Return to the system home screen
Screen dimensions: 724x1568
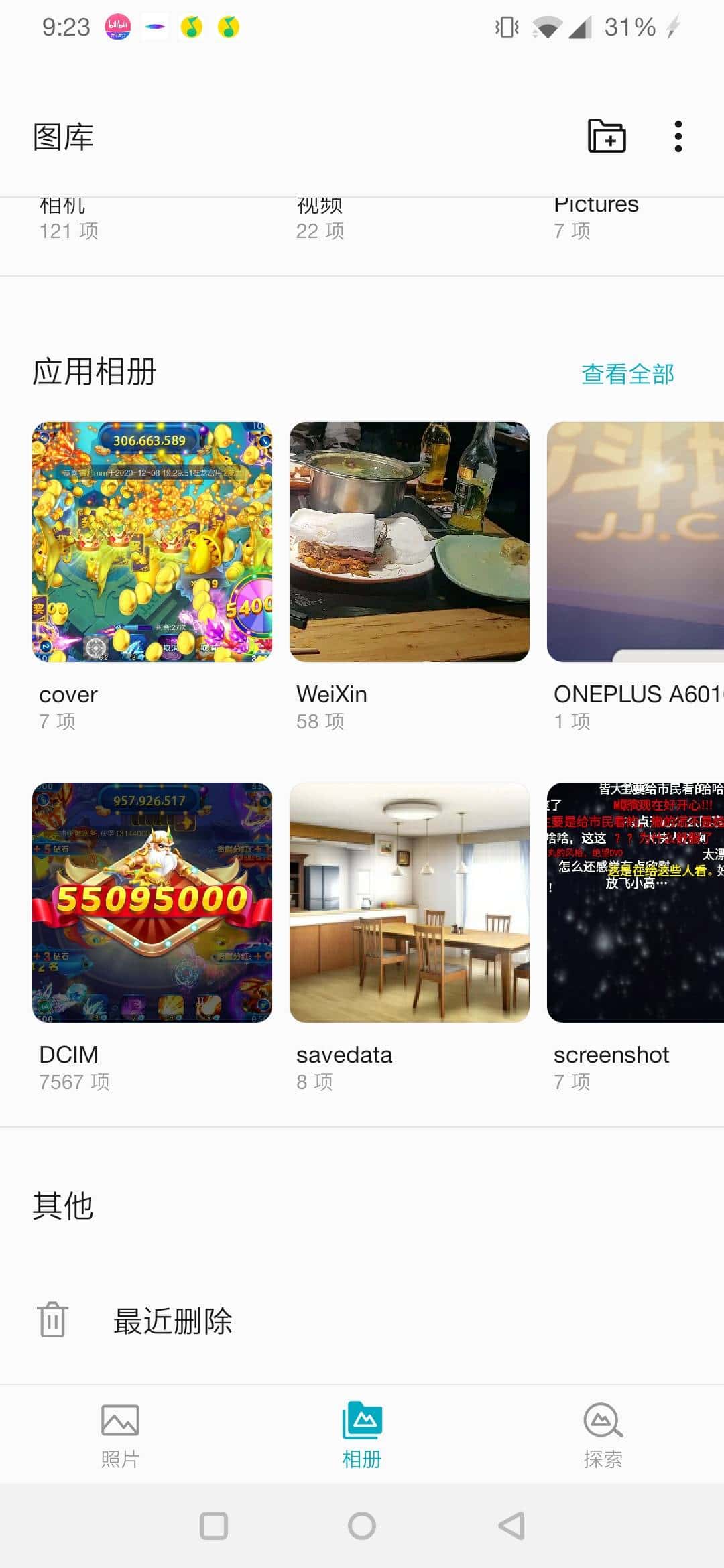tap(362, 1526)
